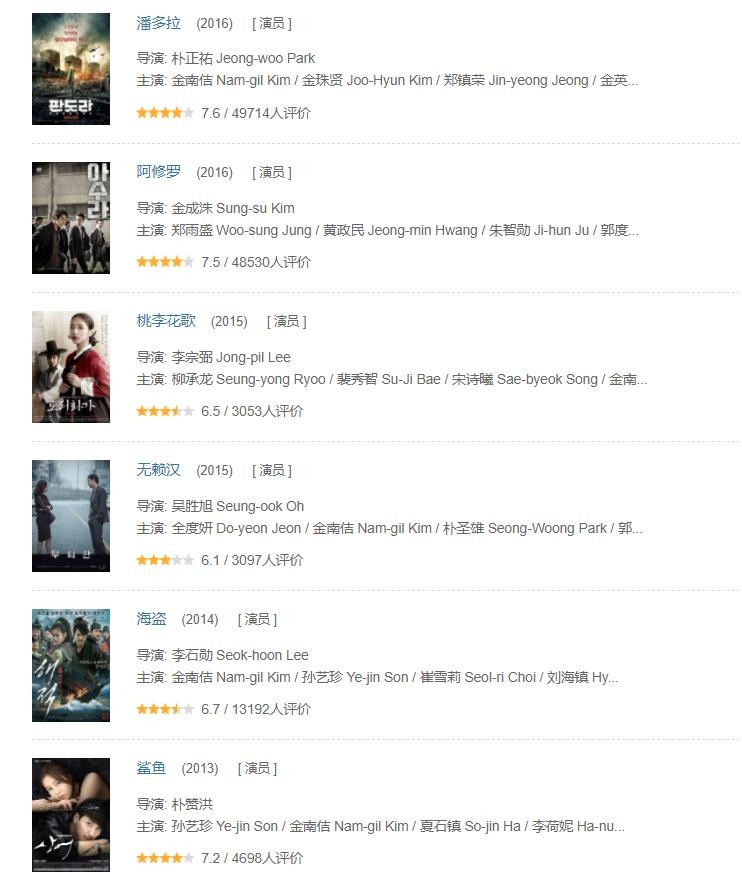This screenshot has width=742, height=890.
Task: Tap the 鲨鱼 movie poster
Action: pyautogui.click(x=71, y=814)
